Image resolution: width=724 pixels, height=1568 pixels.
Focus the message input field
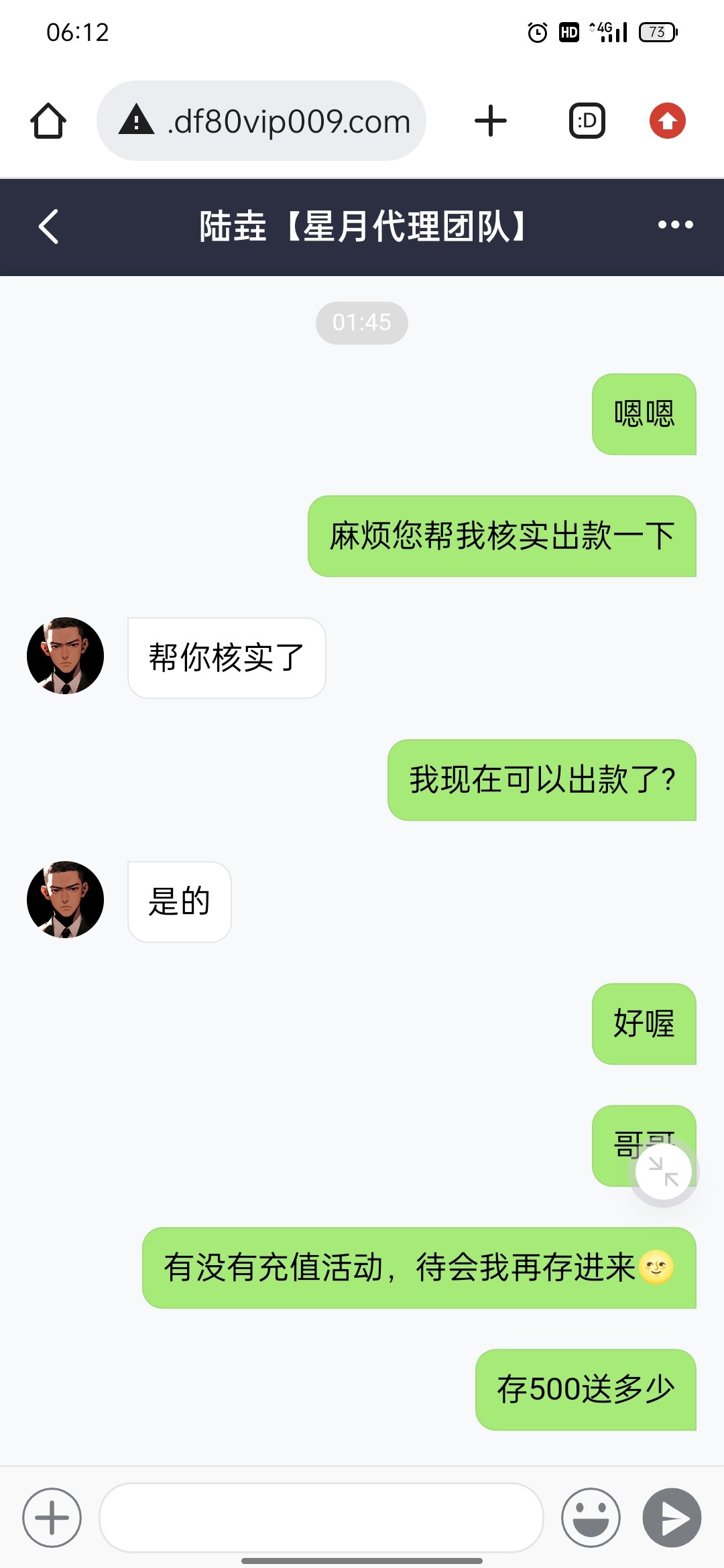320,1518
